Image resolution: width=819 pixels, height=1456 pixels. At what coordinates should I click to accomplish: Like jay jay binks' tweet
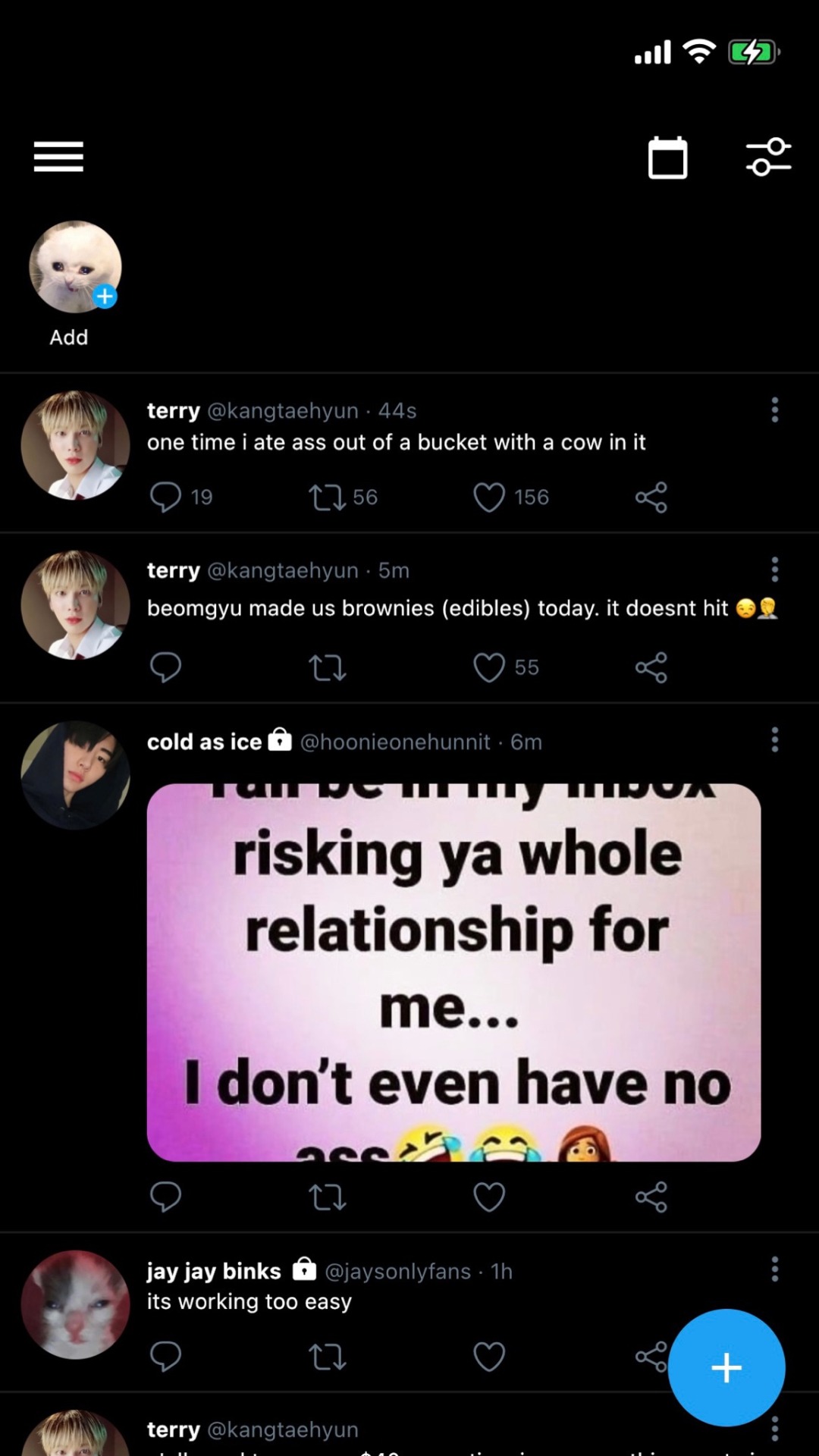(489, 1357)
